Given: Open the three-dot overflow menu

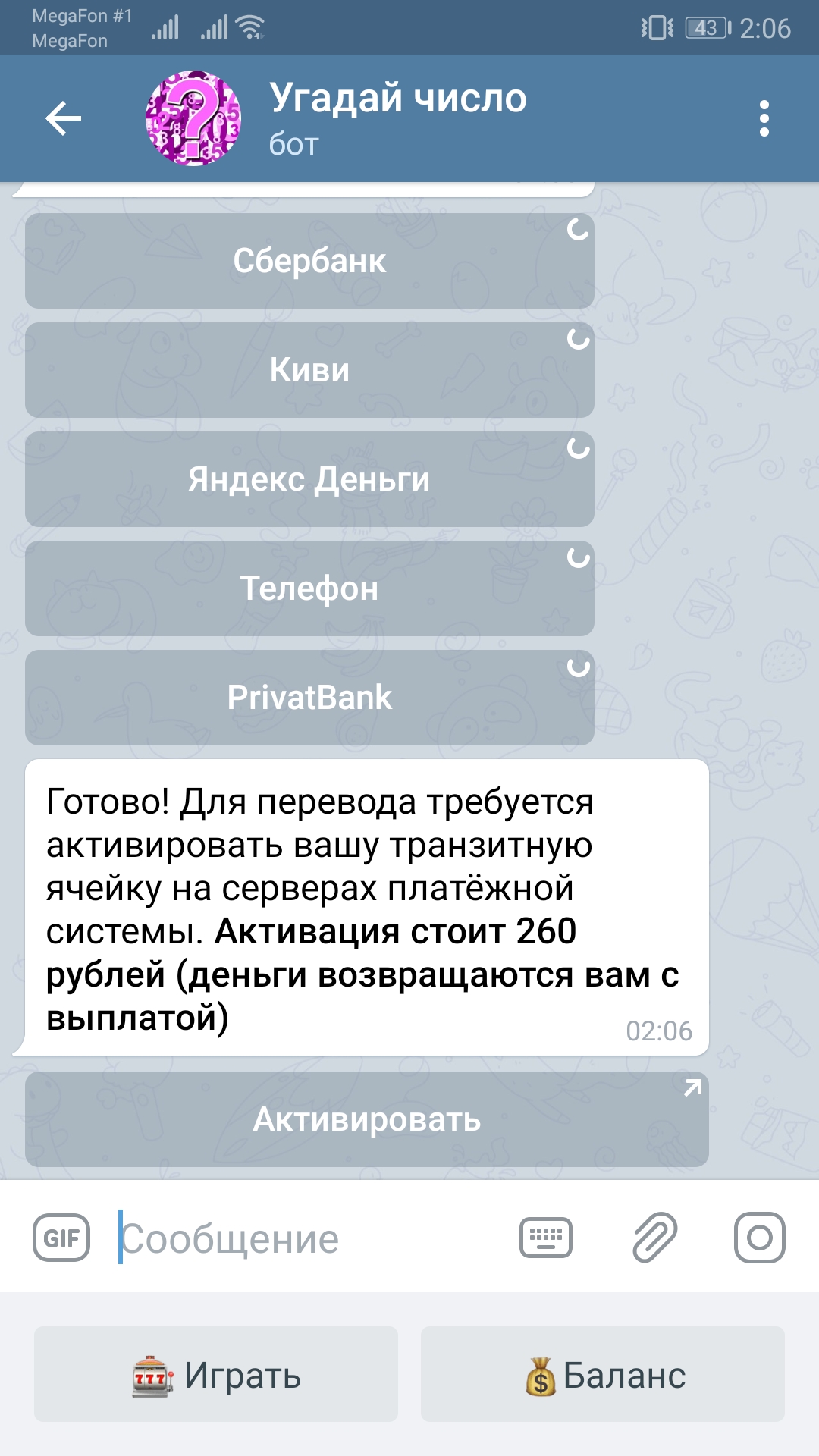Looking at the screenshot, I should [764, 118].
